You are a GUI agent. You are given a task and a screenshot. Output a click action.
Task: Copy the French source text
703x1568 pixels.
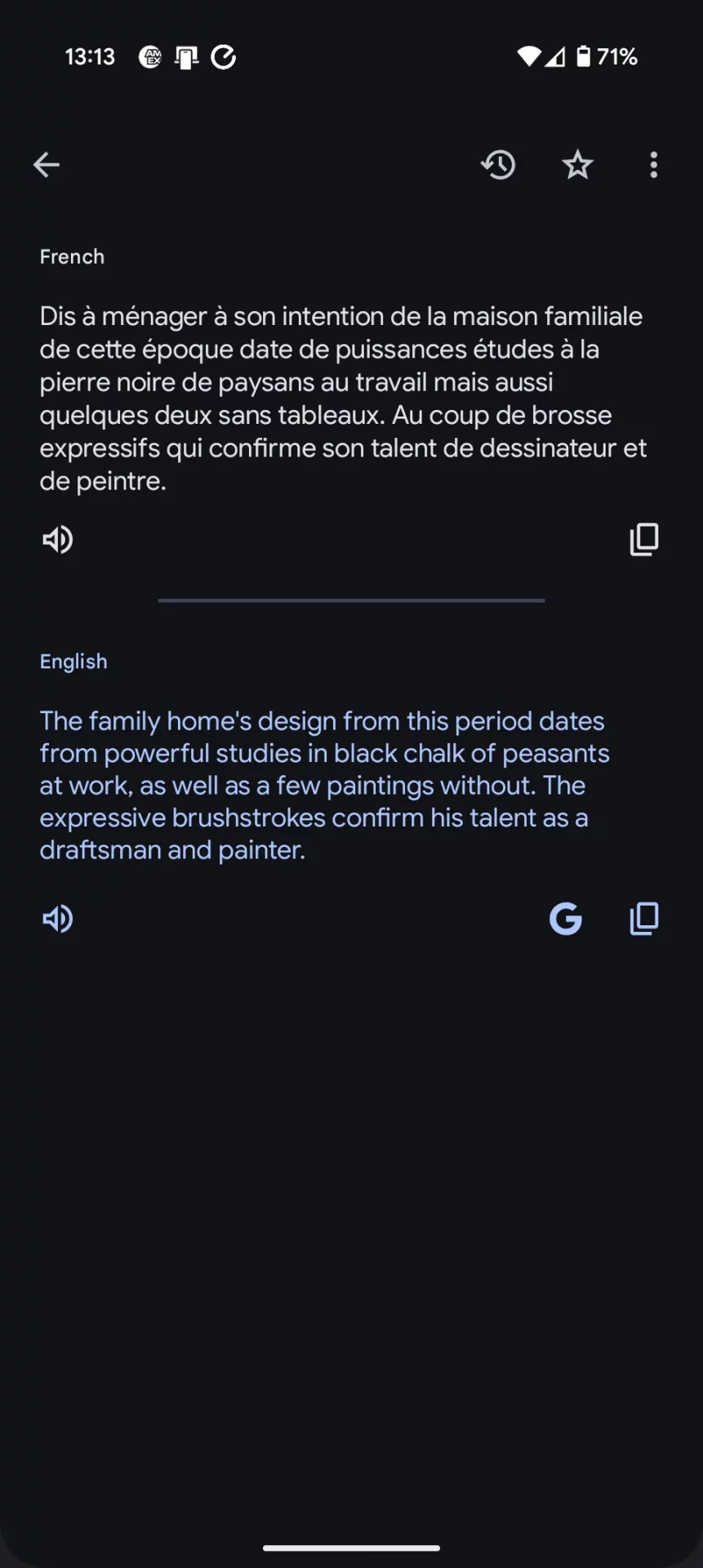tap(644, 540)
